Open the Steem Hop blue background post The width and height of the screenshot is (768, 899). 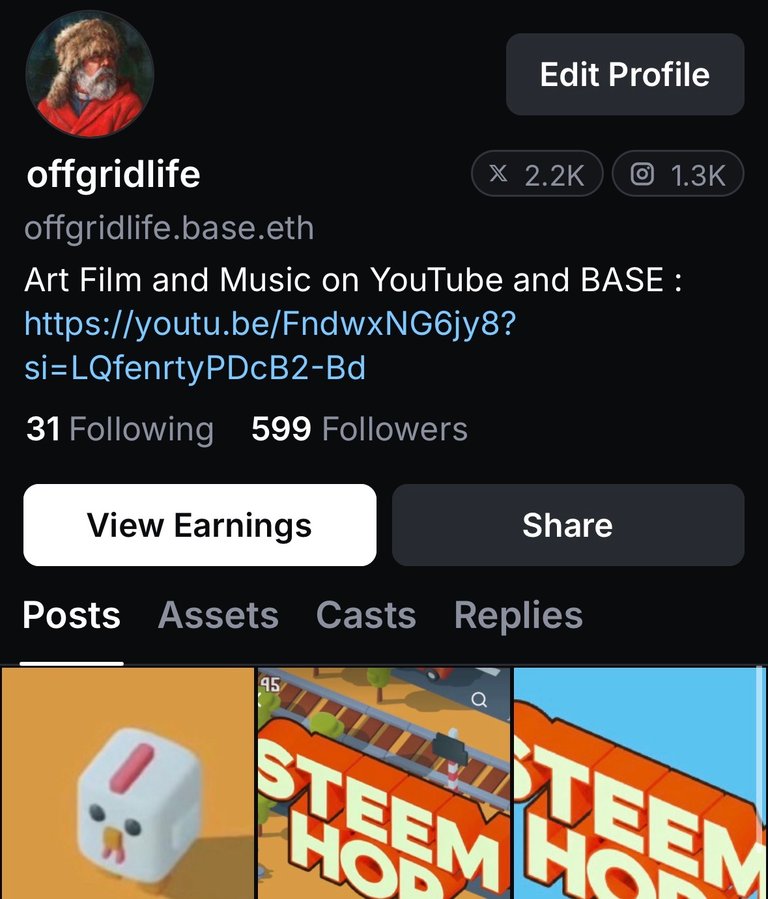640,784
